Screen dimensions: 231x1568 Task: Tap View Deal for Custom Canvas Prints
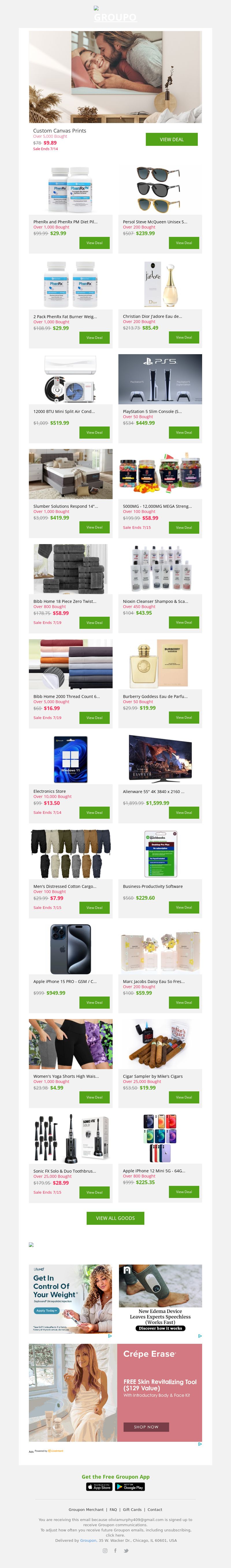[x=171, y=139]
